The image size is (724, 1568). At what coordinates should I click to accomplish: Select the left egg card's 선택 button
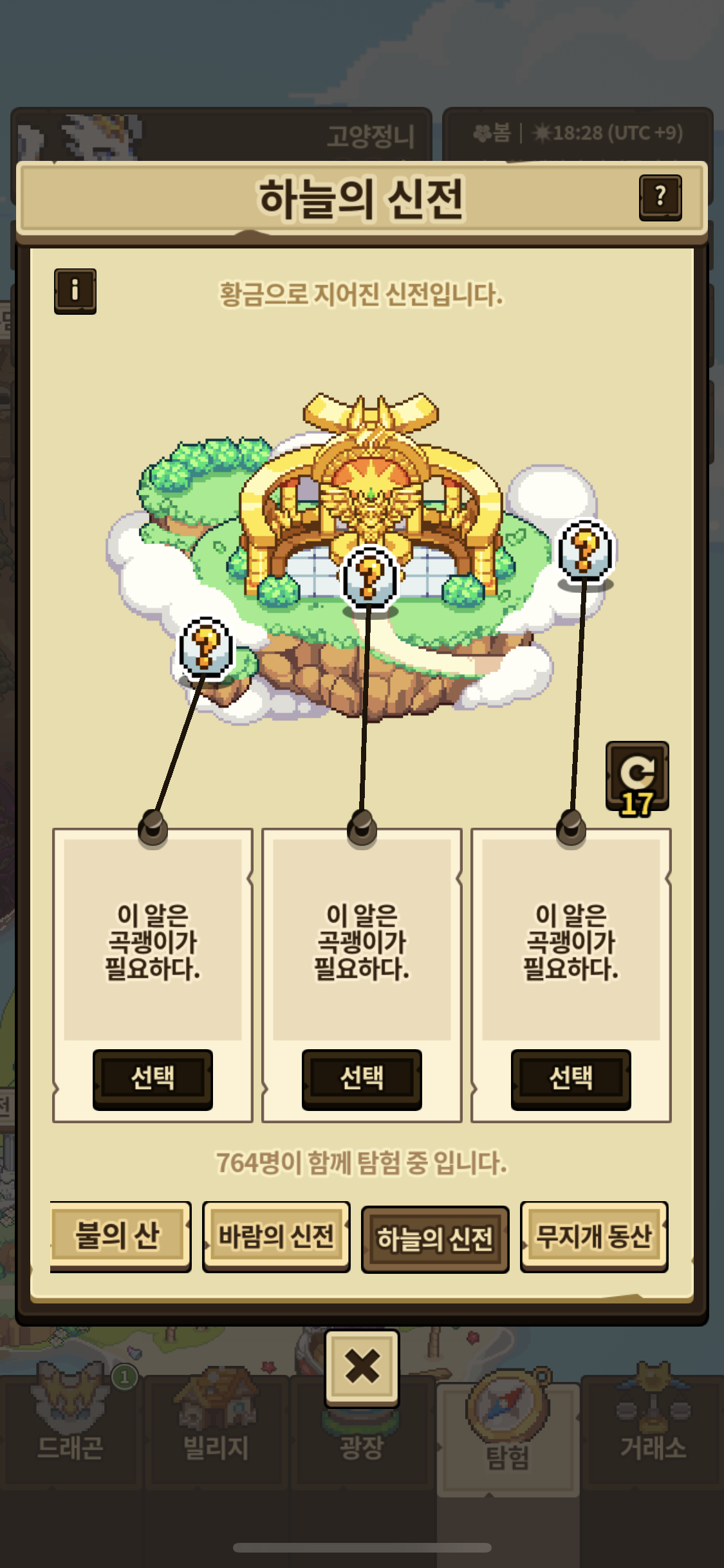pyautogui.click(x=153, y=1079)
